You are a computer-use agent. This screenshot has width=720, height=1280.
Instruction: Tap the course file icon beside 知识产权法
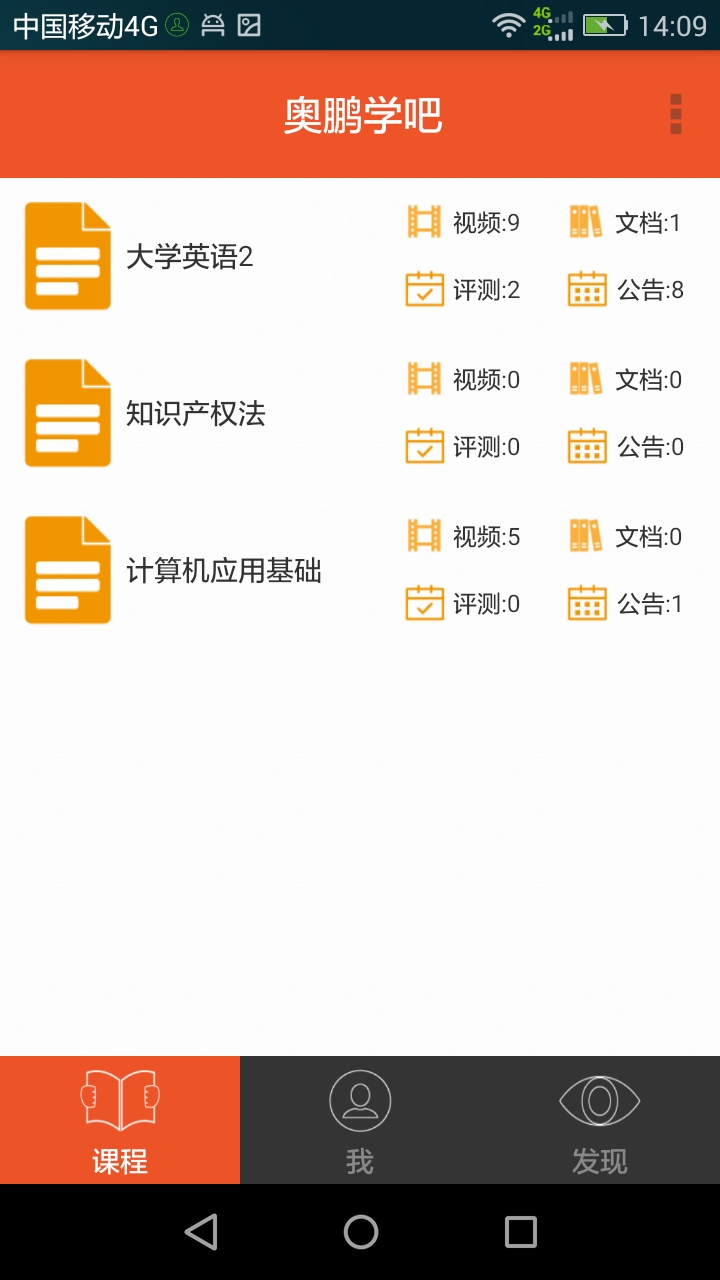click(67, 411)
